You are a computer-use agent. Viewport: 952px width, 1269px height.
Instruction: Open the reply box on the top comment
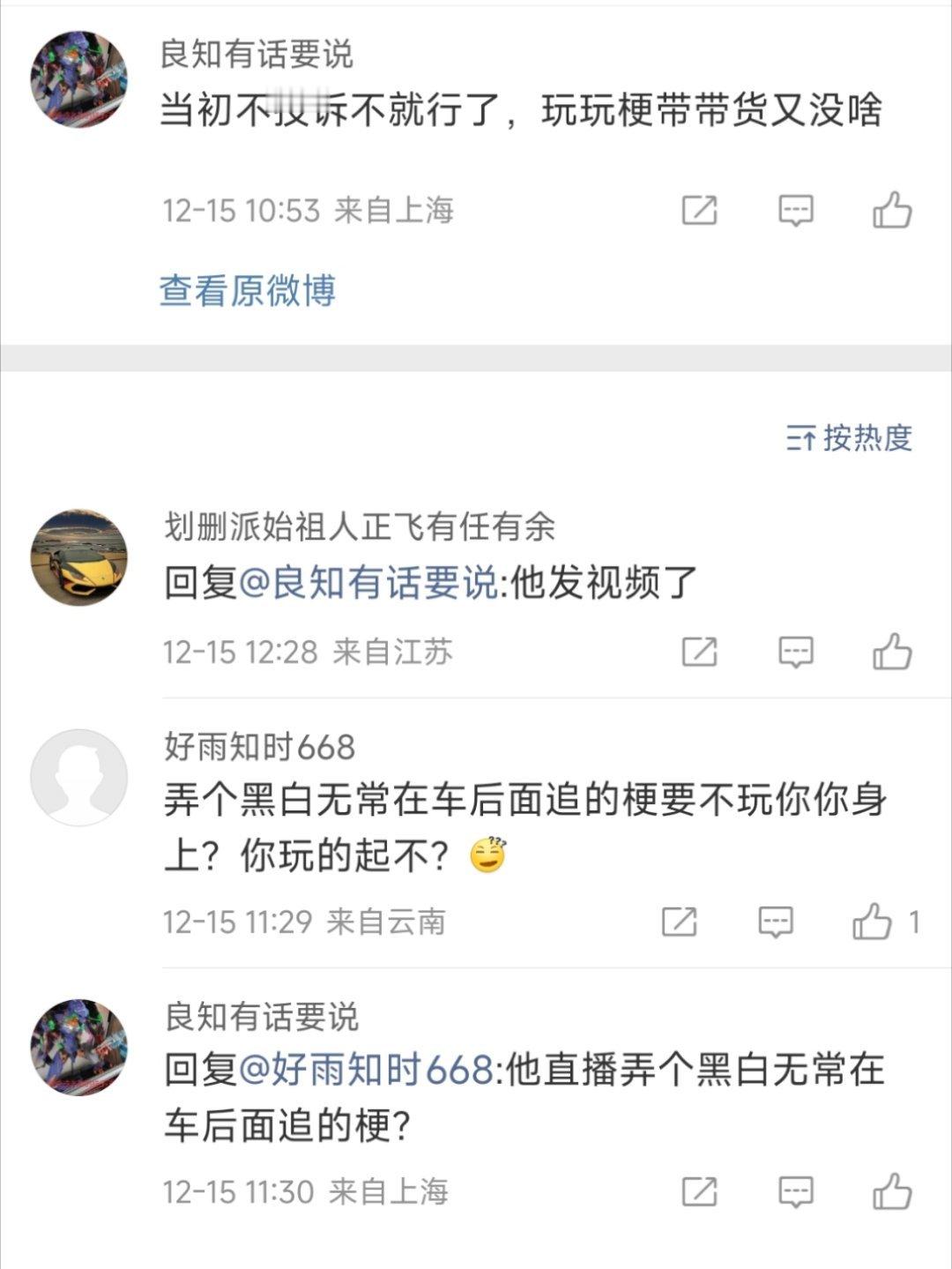tap(794, 209)
